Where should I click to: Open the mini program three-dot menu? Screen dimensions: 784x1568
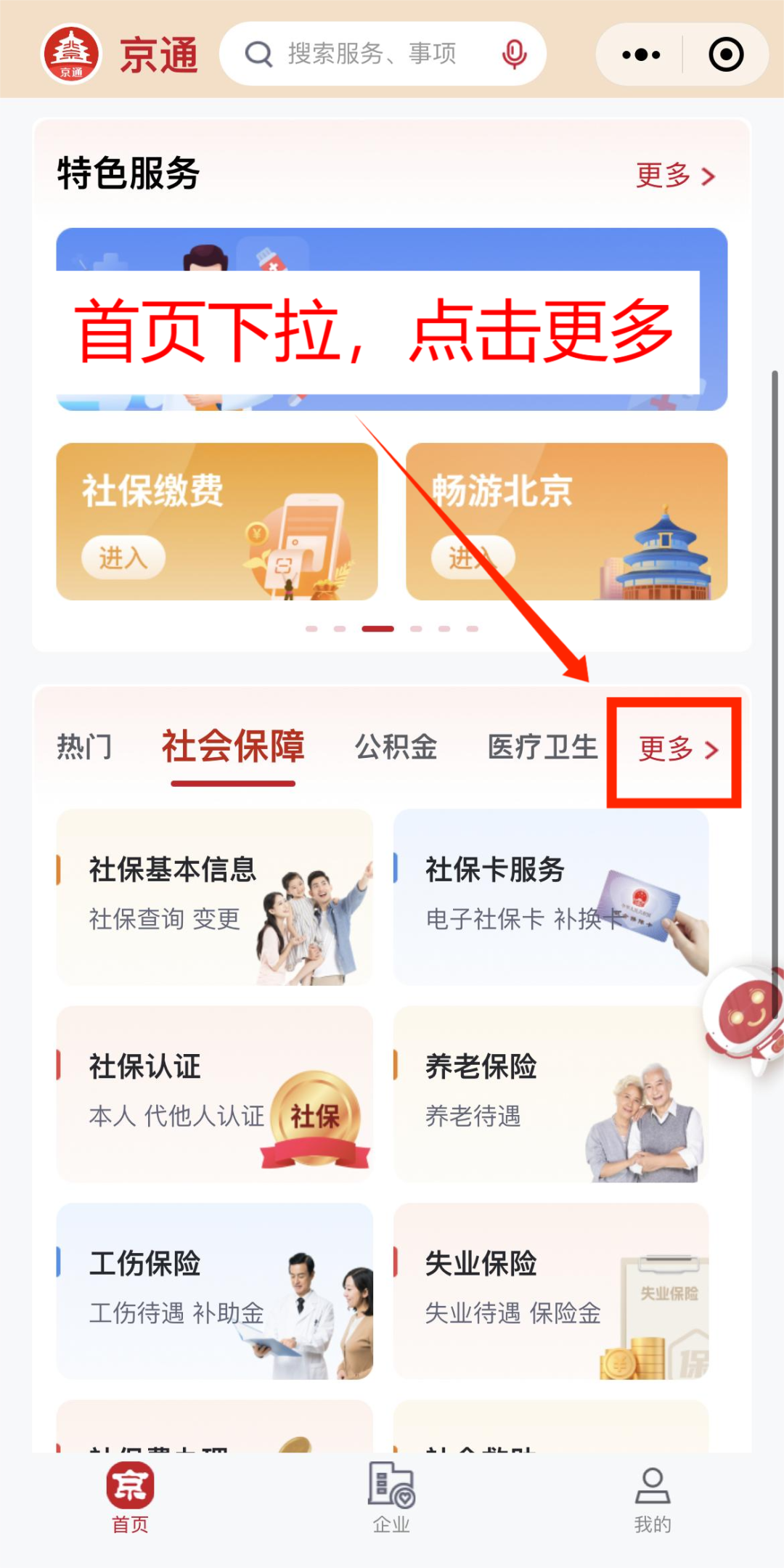point(641,54)
